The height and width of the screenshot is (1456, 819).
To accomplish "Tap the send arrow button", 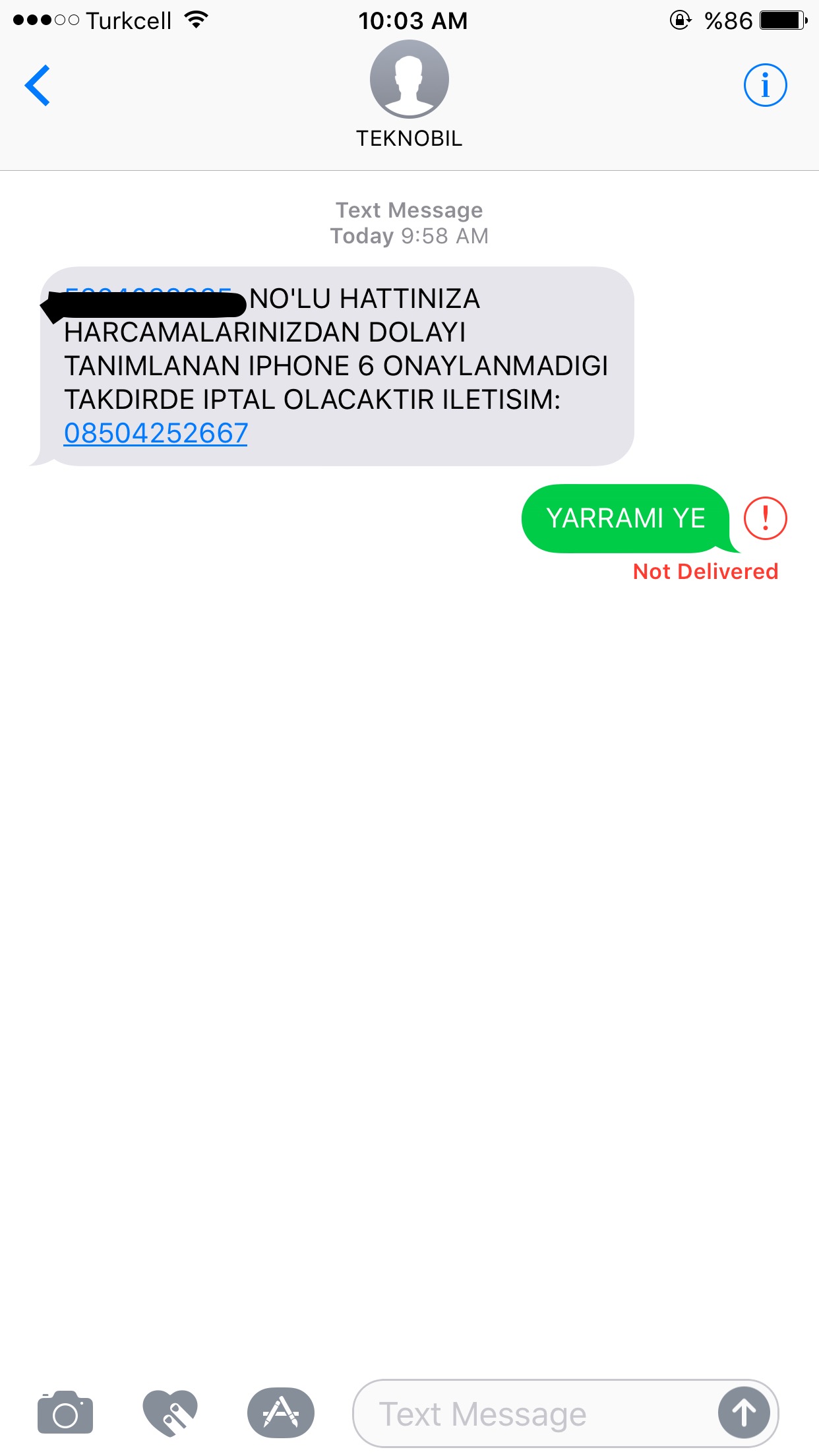I will point(744,1412).
